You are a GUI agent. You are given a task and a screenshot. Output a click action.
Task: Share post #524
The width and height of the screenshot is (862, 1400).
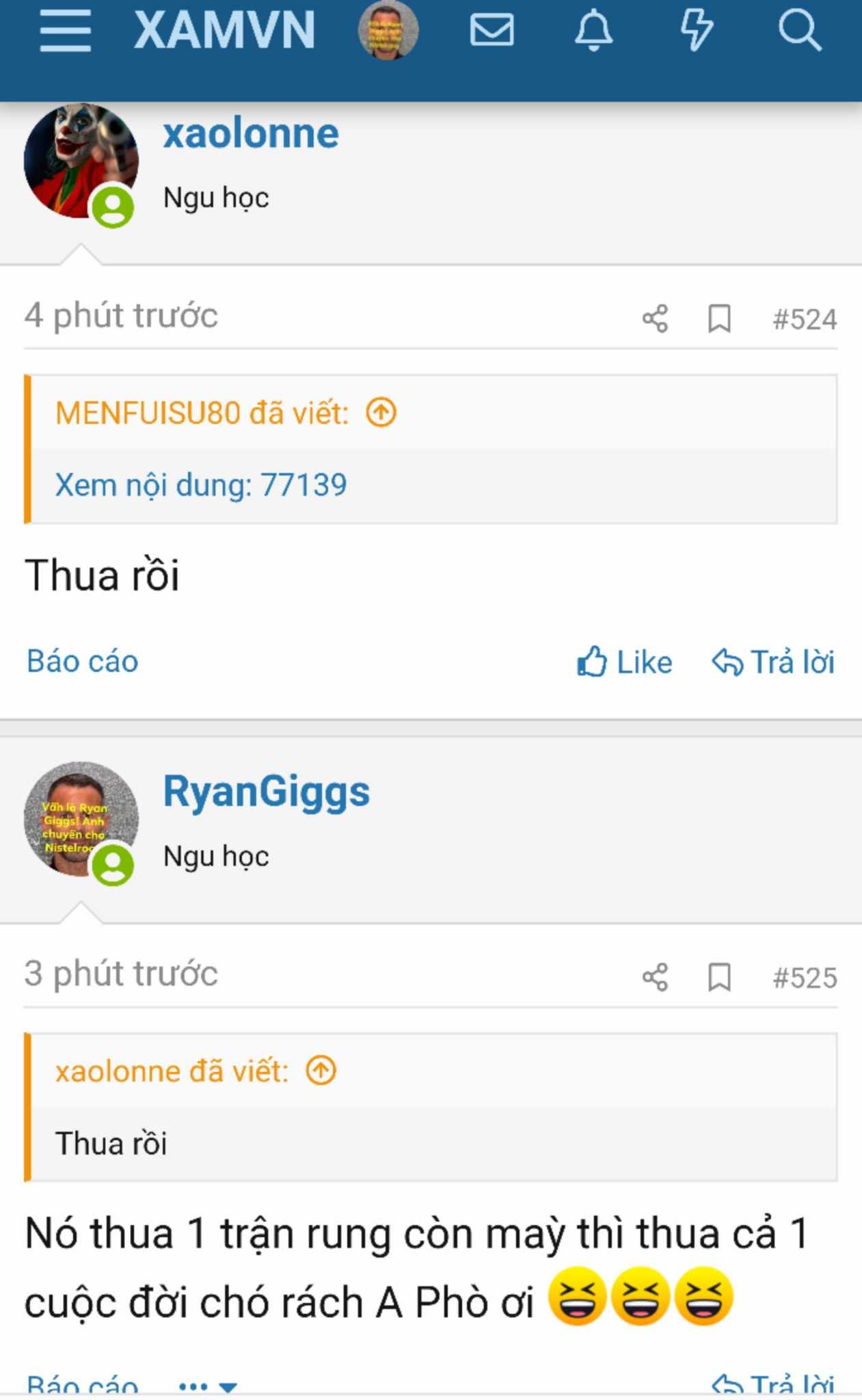655,319
